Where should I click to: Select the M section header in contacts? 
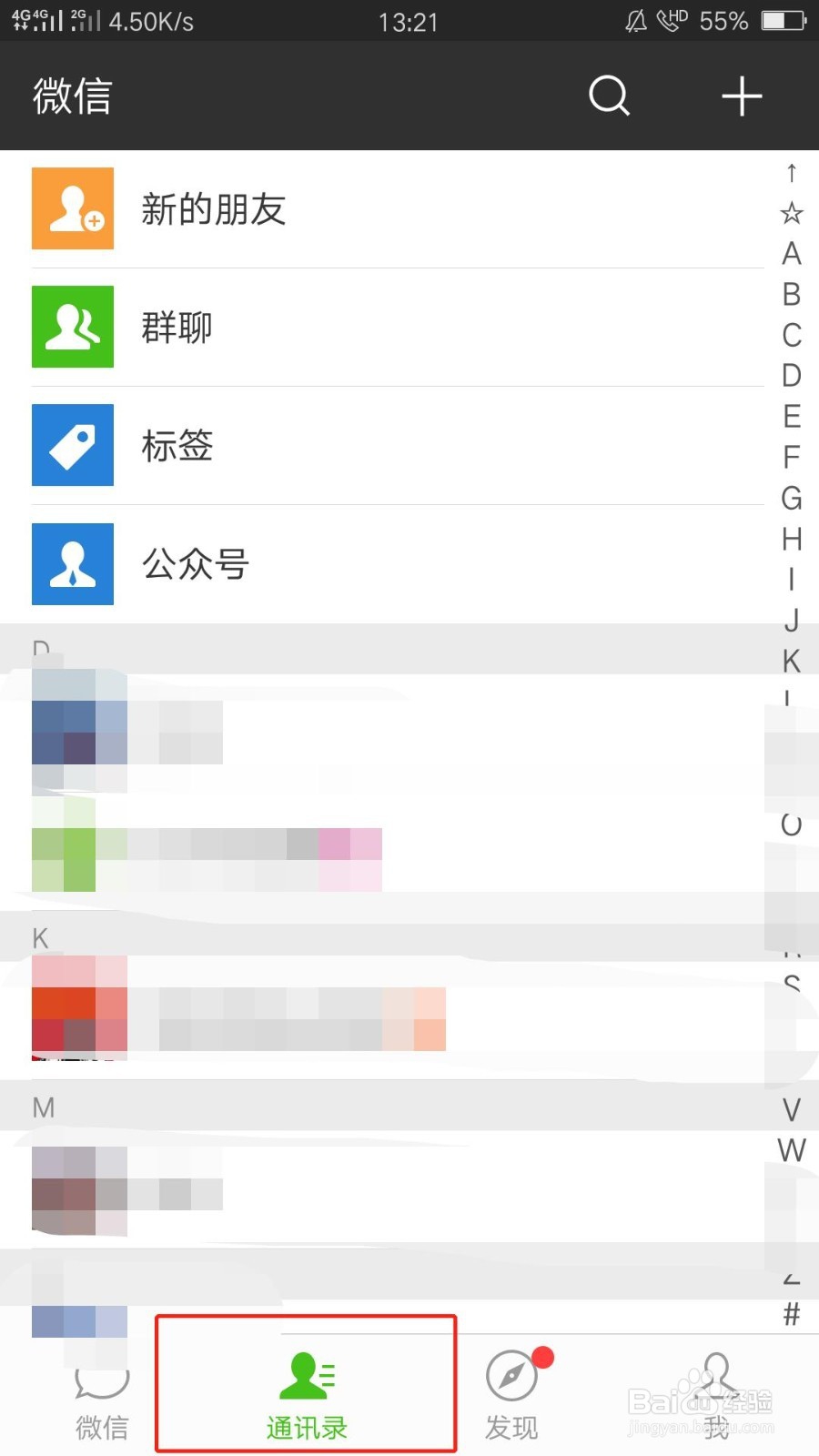[42, 1107]
